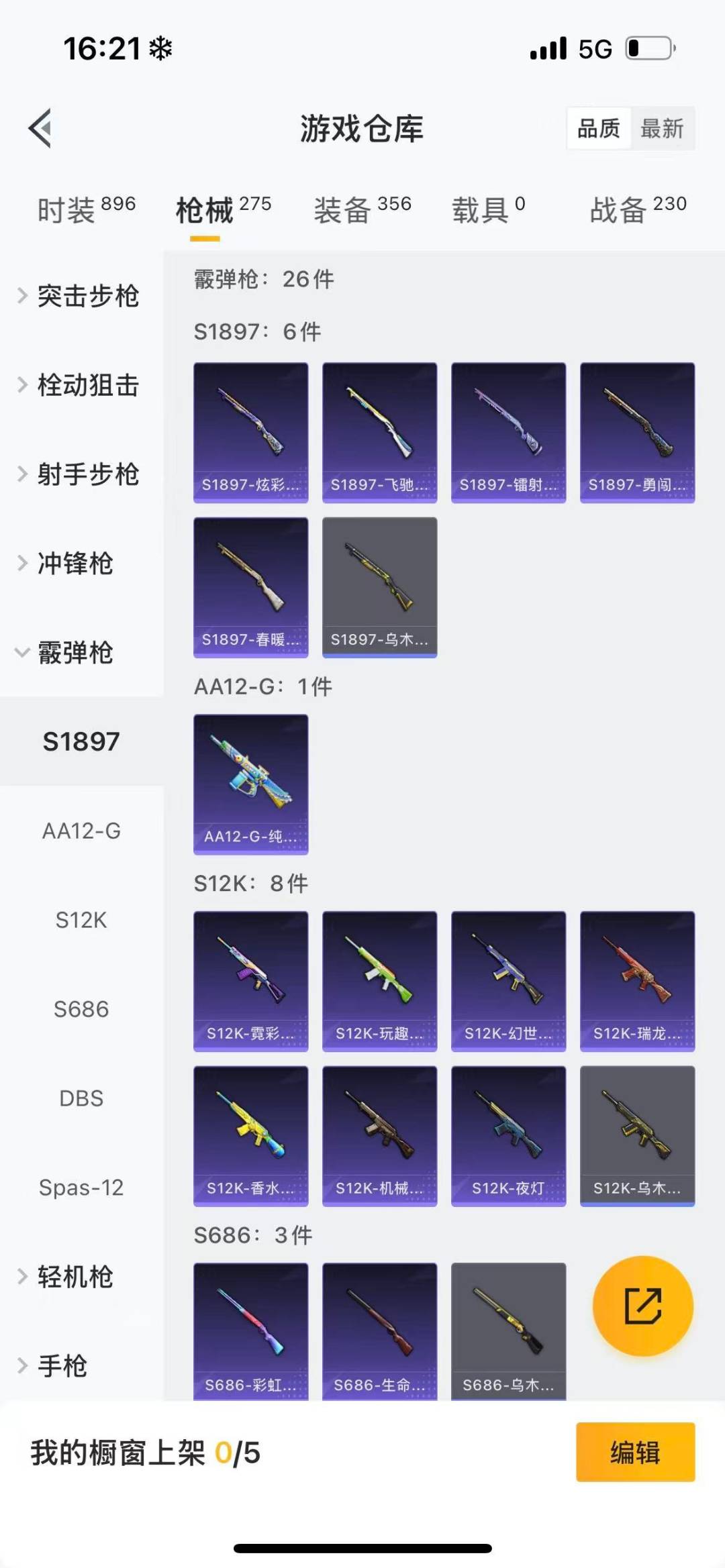Viewport: 725px width, 1568px height.
Task: Select the S686-彩虹 weapon icon
Action: (x=250, y=1335)
